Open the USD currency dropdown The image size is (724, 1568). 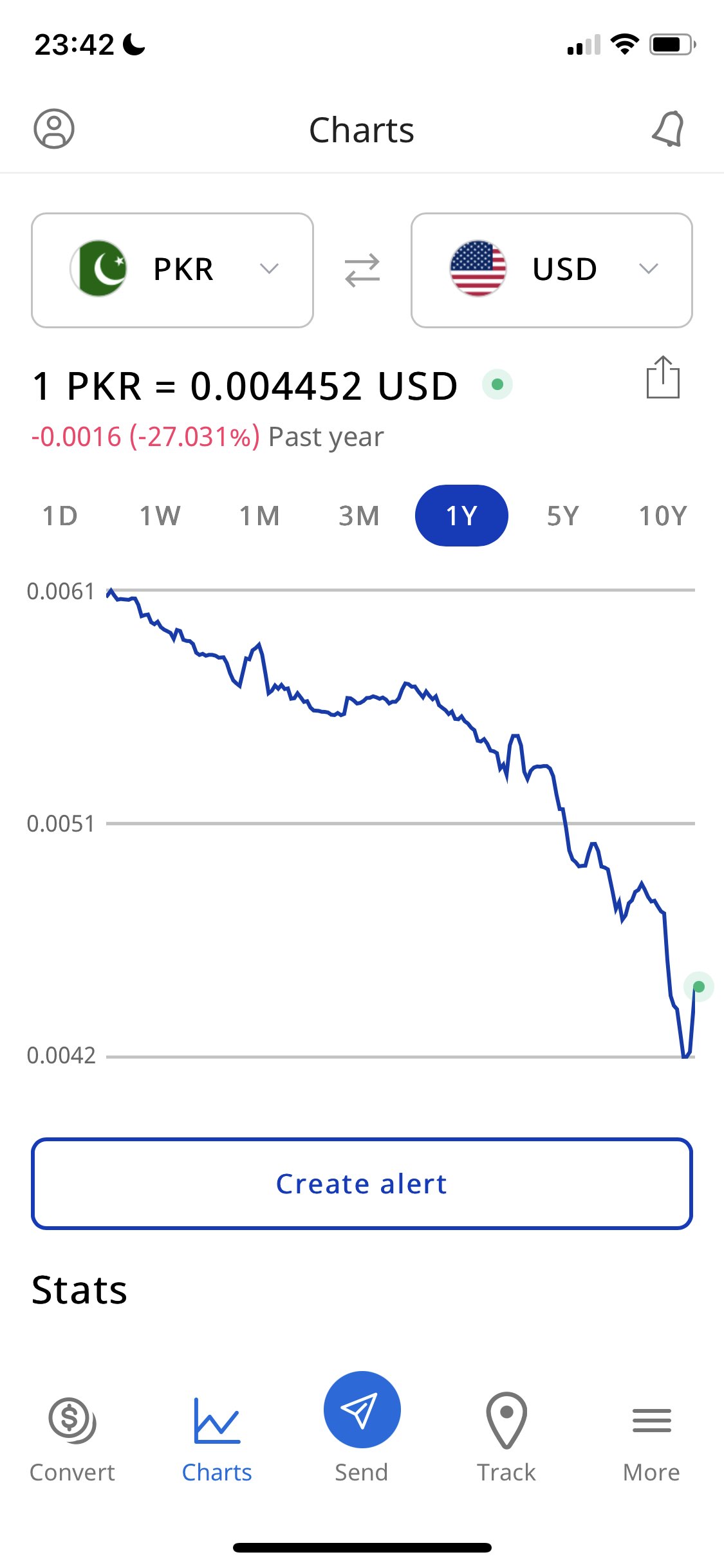pyautogui.click(x=552, y=270)
